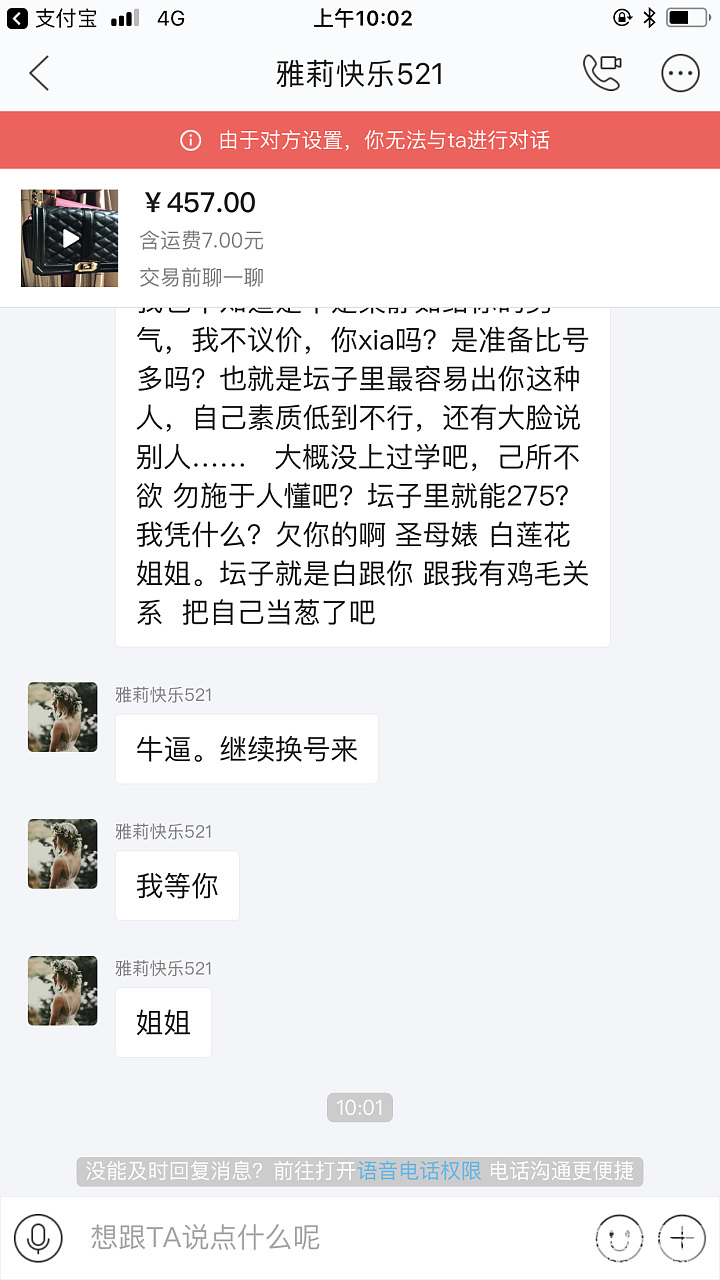
Task: Open the ¥457.00 bag listing card
Action: pyautogui.click(x=360, y=238)
